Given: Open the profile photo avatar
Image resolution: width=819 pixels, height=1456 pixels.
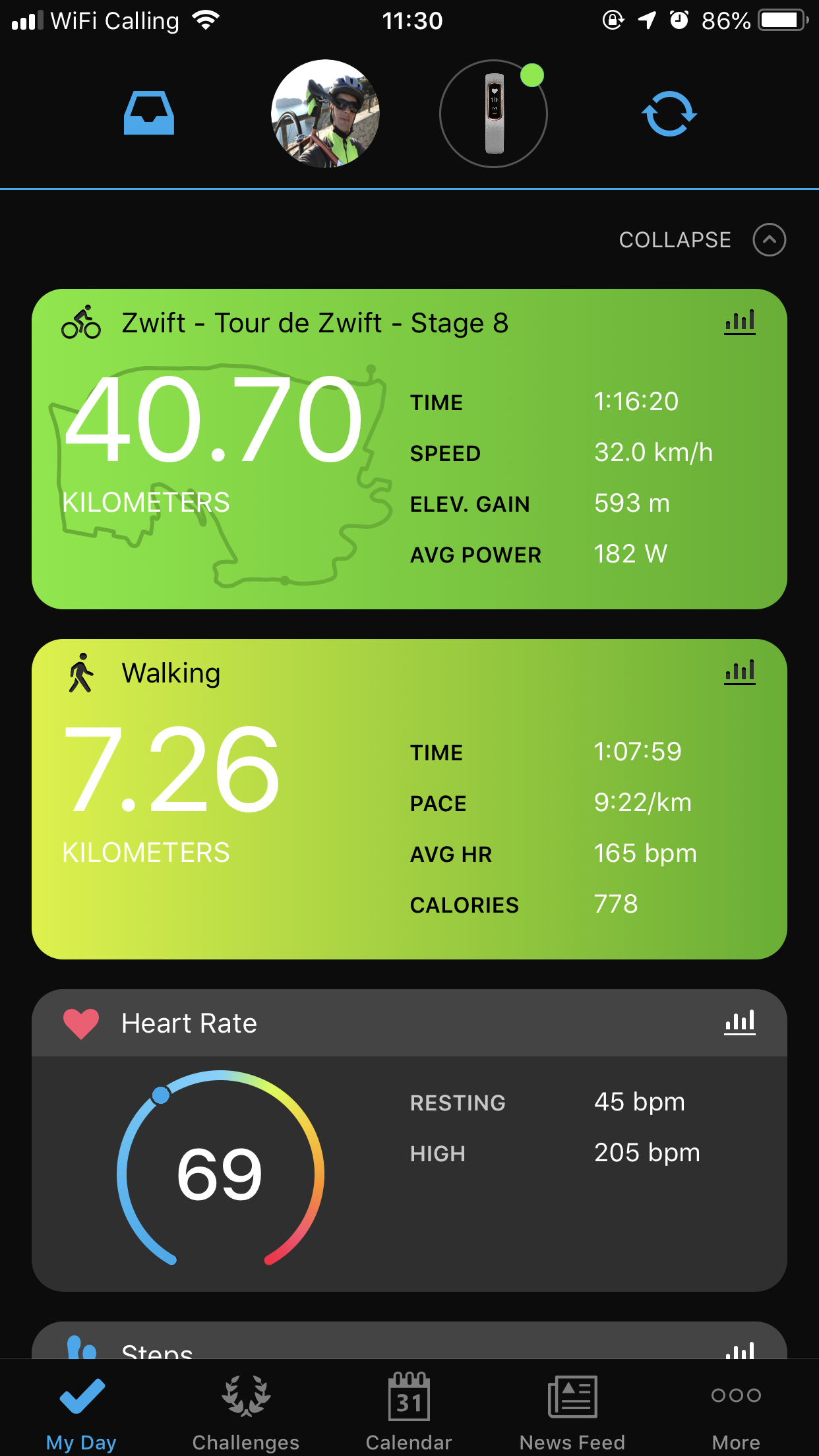Looking at the screenshot, I should 325,113.
